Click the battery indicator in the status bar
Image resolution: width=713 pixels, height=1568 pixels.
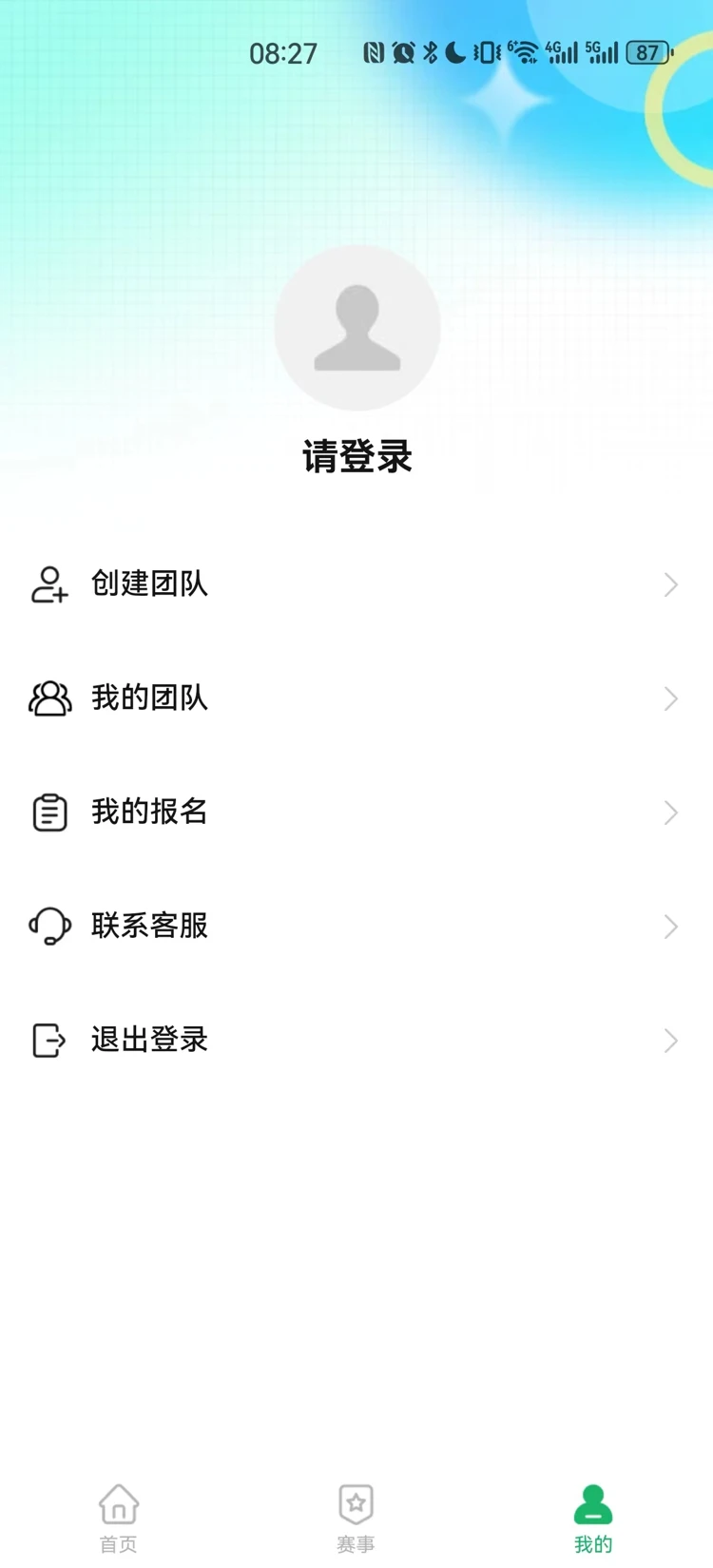click(x=647, y=52)
